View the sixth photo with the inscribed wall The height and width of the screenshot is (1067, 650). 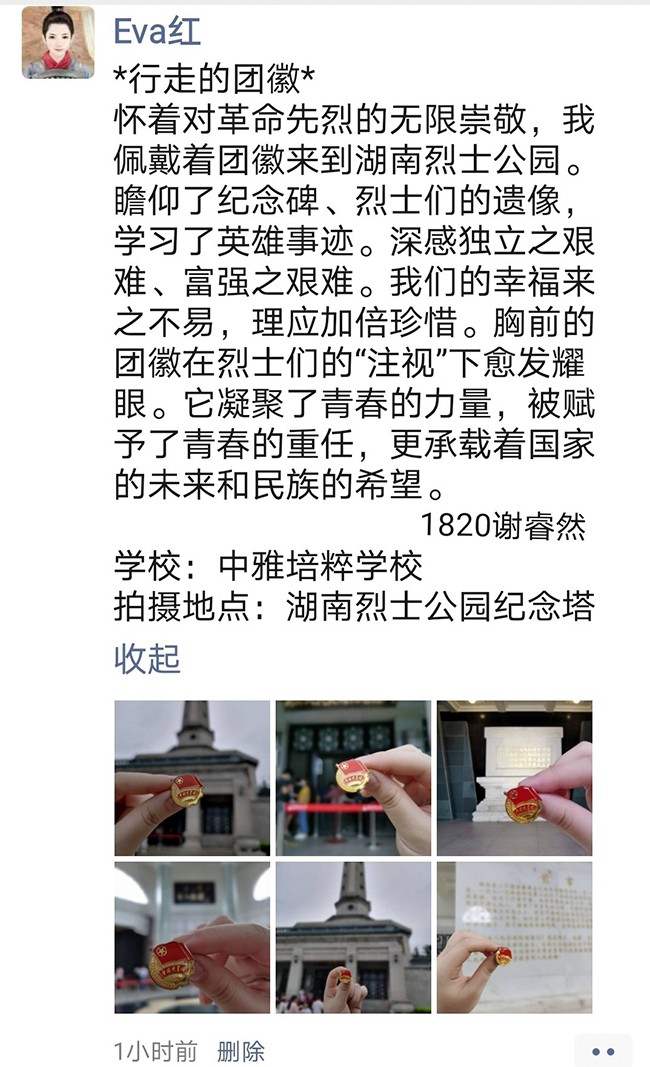coord(514,937)
